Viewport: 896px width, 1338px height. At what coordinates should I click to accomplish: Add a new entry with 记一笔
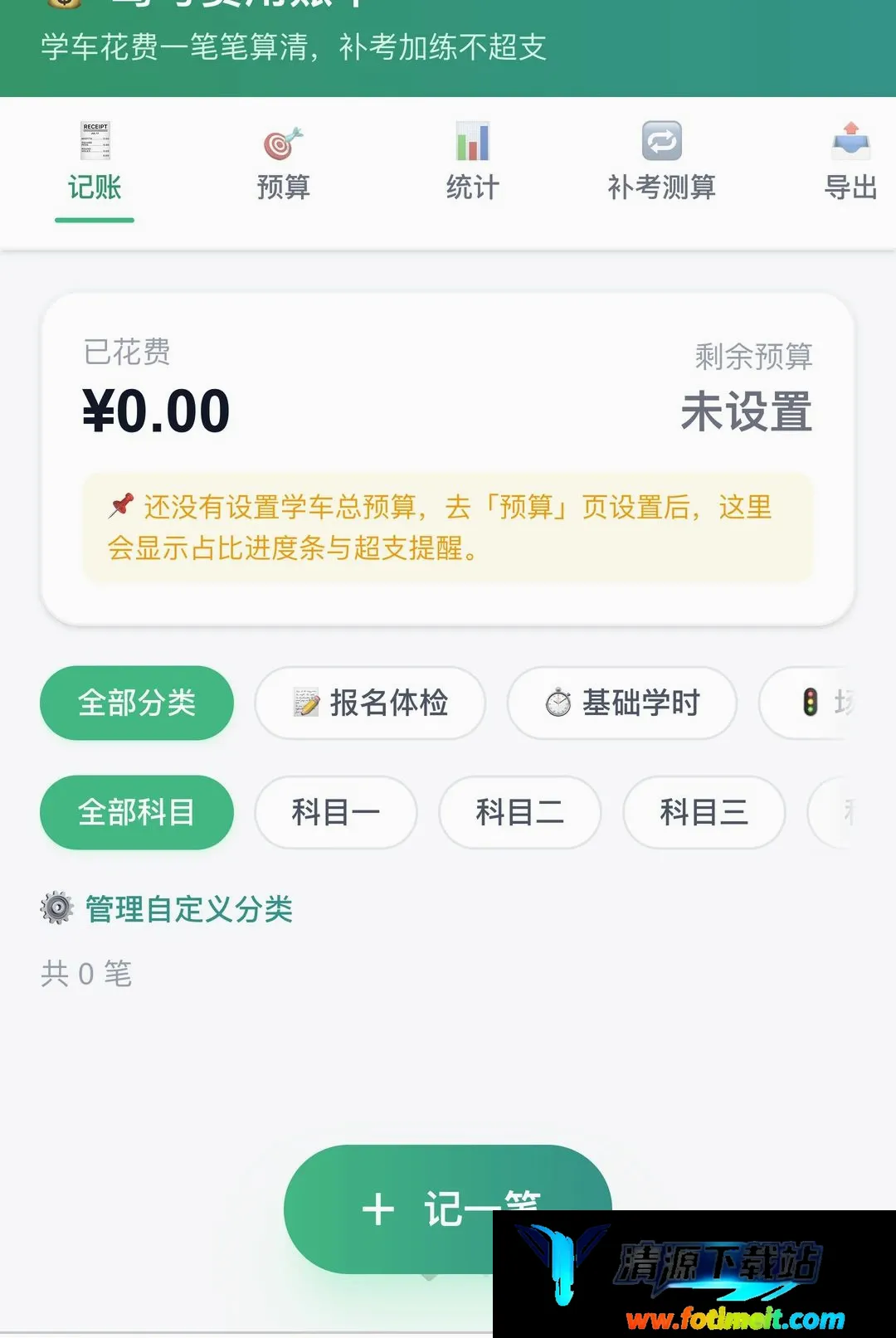(448, 1209)
